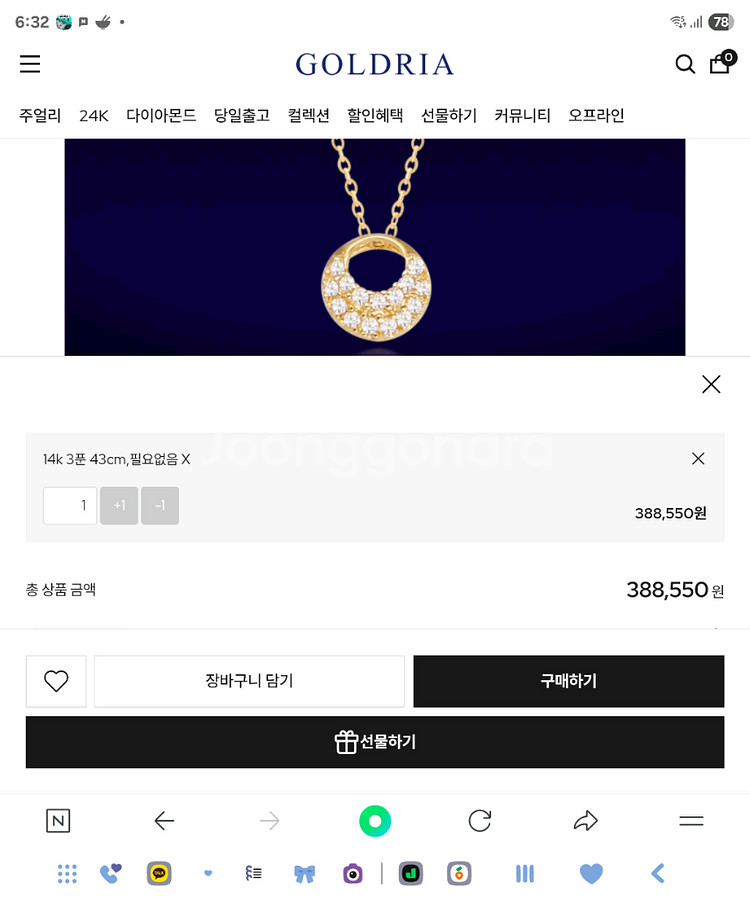
Task: Open the hamburger menu
Action: pos(30,64)
